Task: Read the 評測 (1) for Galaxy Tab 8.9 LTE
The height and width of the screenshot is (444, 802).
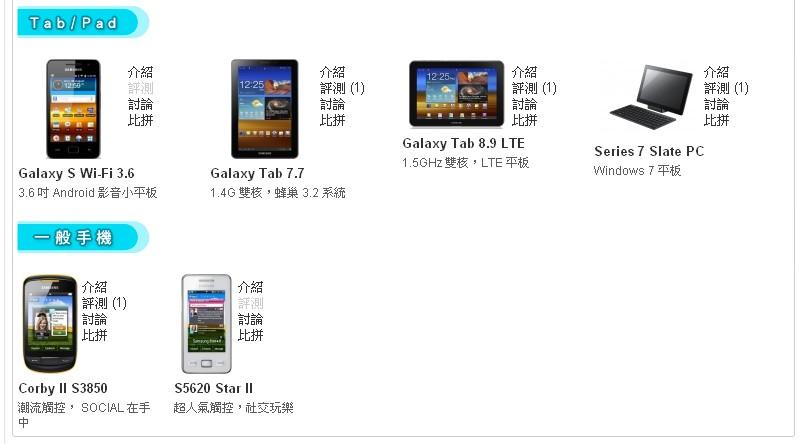Action: [x=534, y=88]
